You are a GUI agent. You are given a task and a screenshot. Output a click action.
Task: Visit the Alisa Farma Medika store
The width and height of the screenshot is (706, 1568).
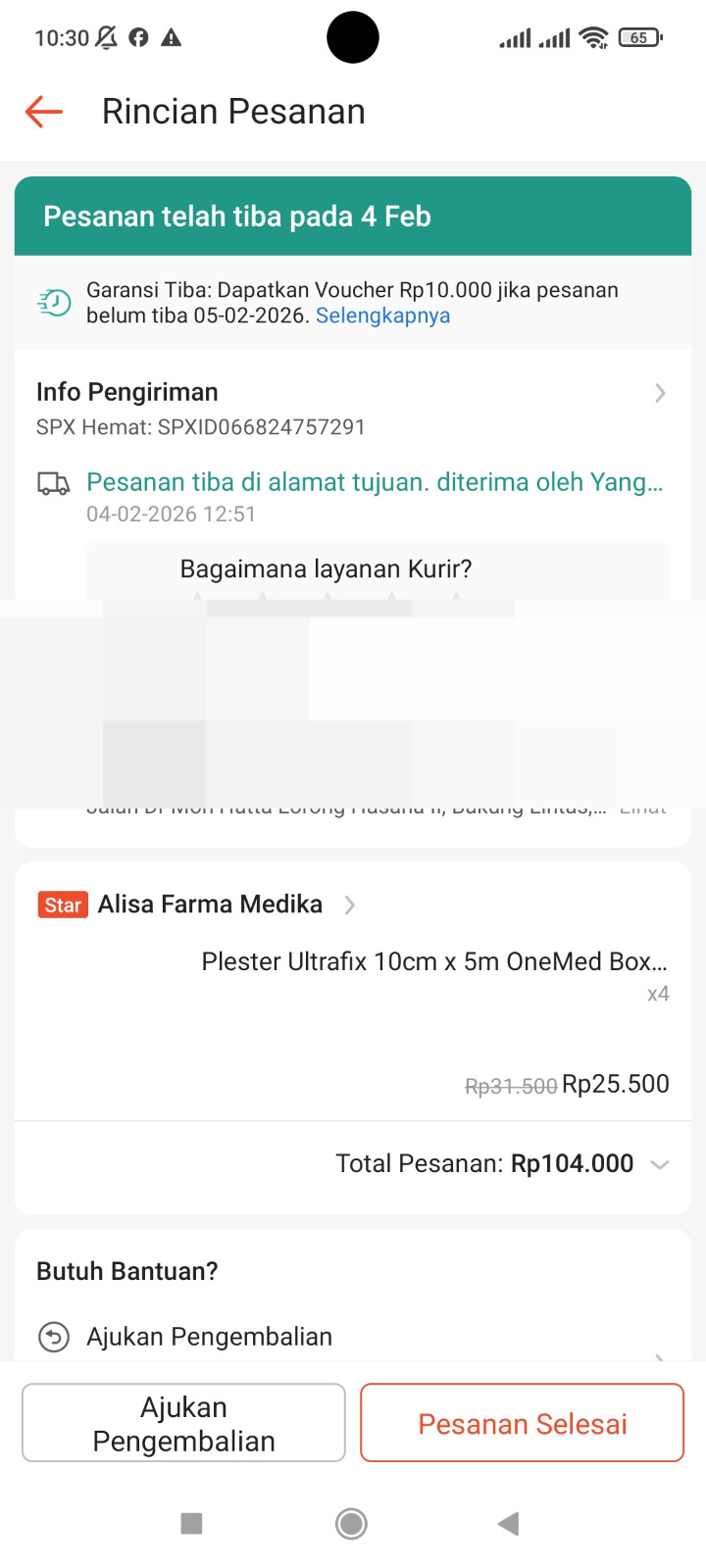pos(210,905)
